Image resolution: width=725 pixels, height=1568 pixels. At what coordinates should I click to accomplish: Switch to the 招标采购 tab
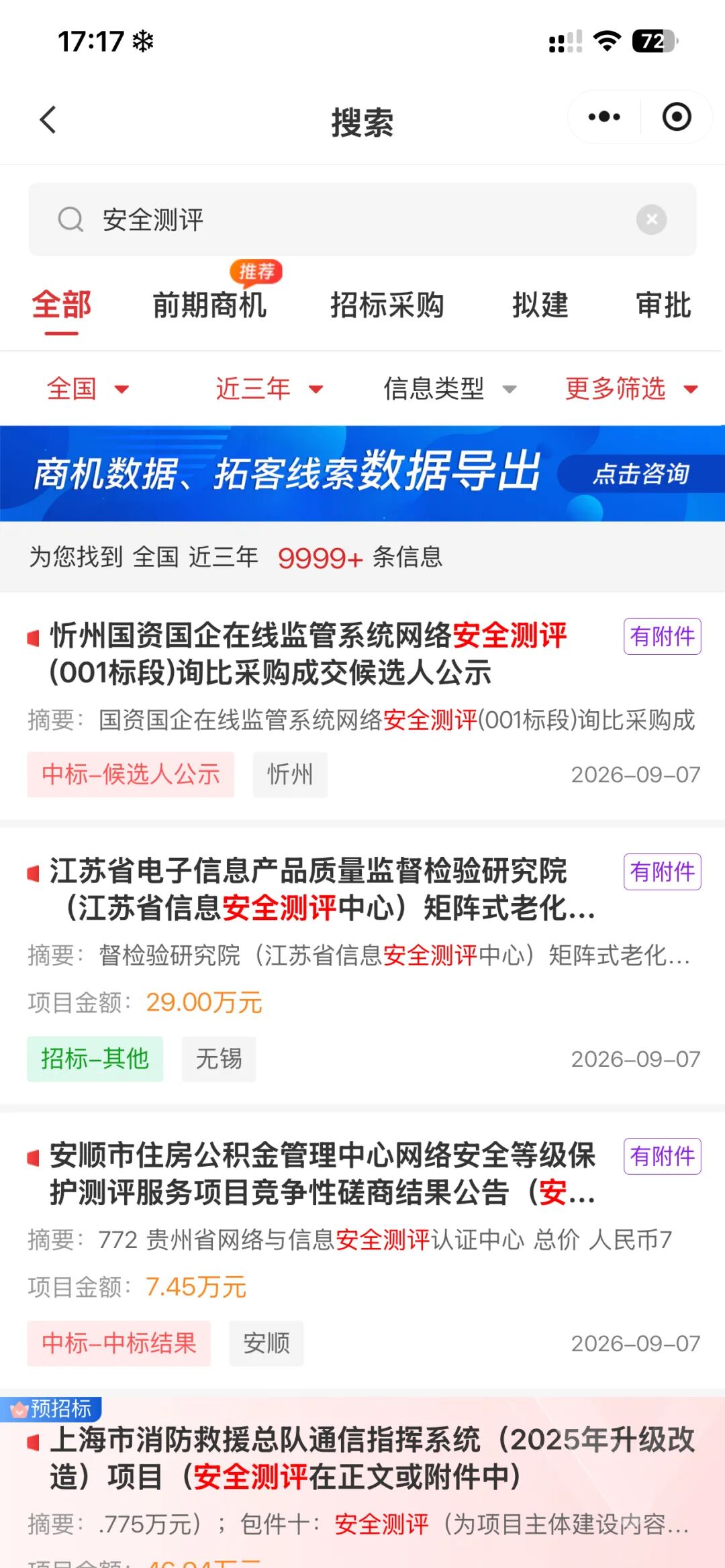click(387, 305)
